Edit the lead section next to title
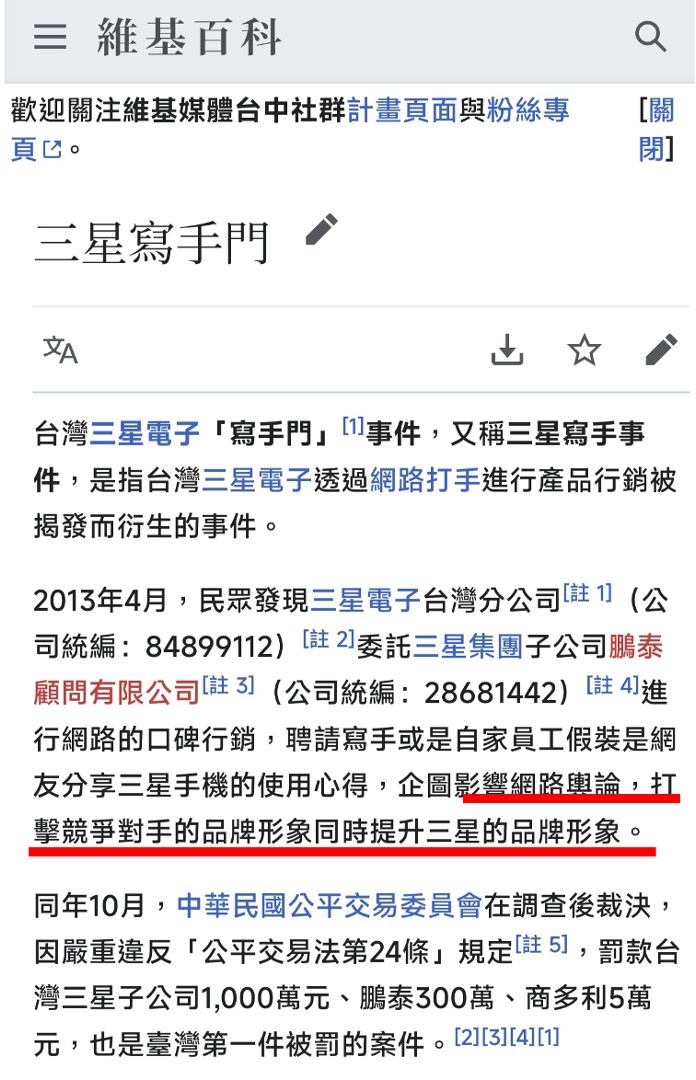The height and width of the screenshot is (1080, 696). [x=321, y=231]
